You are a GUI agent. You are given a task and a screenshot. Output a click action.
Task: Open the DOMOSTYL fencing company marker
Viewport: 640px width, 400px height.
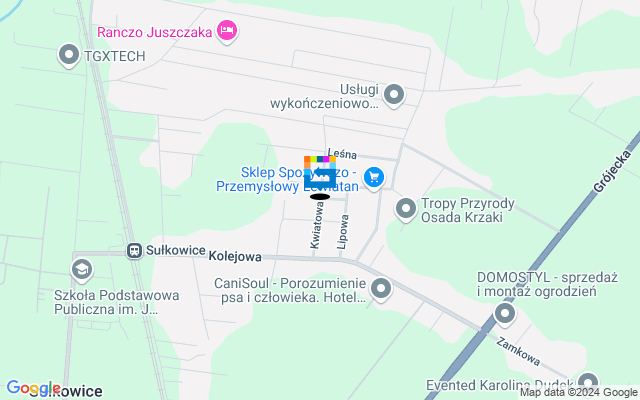point(505,316)
